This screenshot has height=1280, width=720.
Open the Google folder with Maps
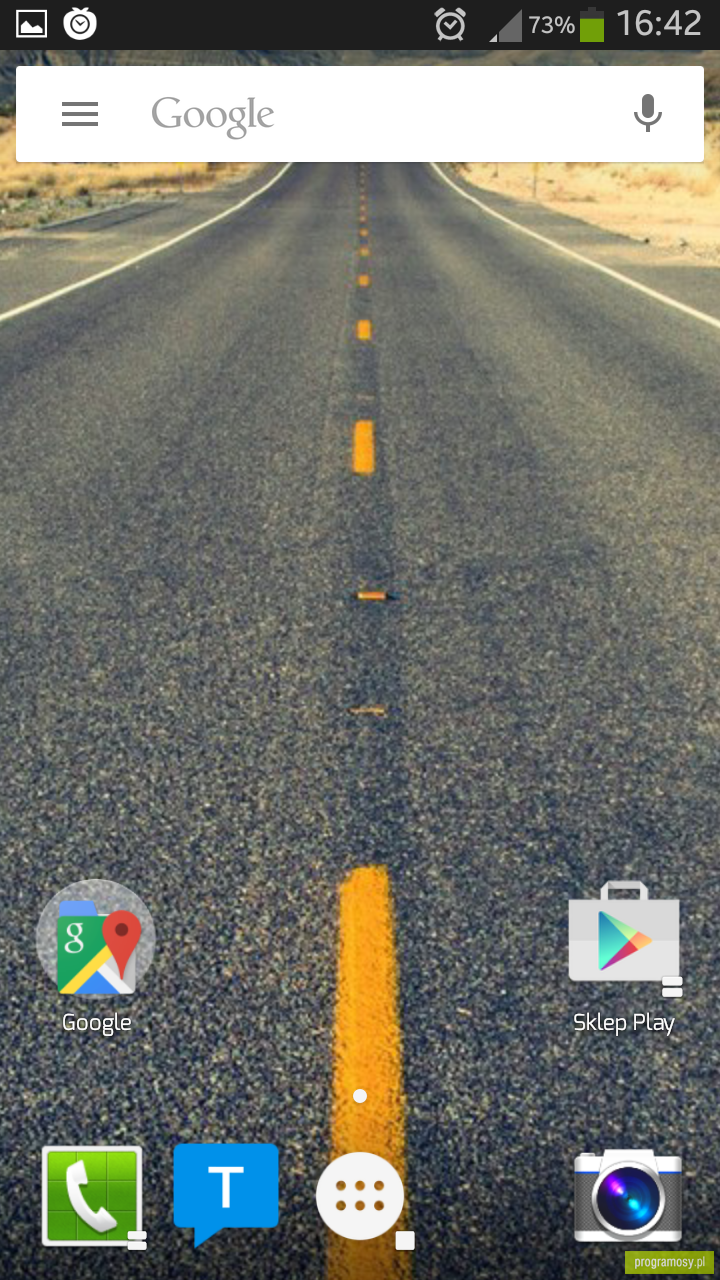click(x=96, y=940)
